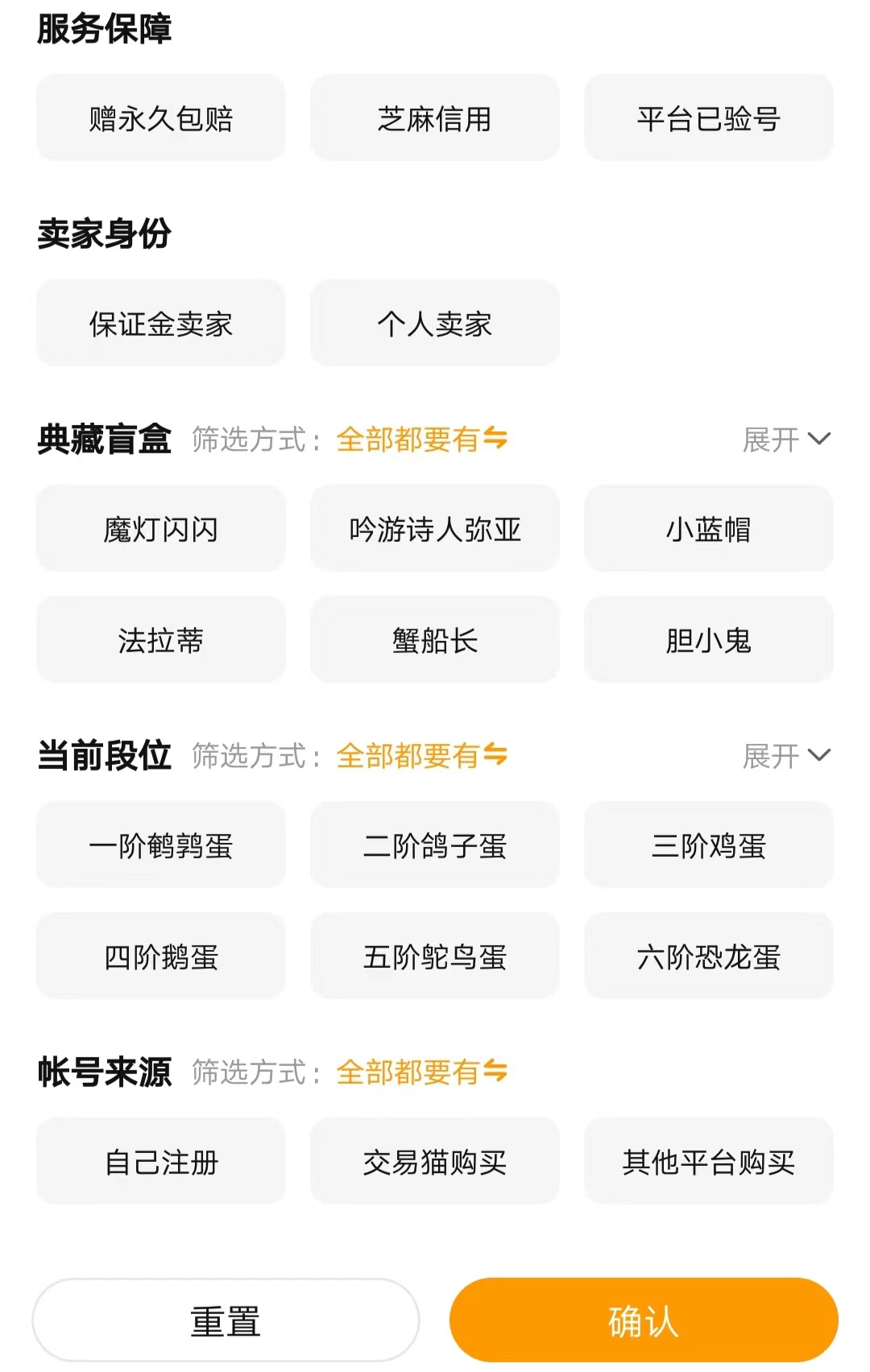Filter by 五阶鸵鸟蛋 rank
This screenshot has height=1372, width=870.
(435, 957)
